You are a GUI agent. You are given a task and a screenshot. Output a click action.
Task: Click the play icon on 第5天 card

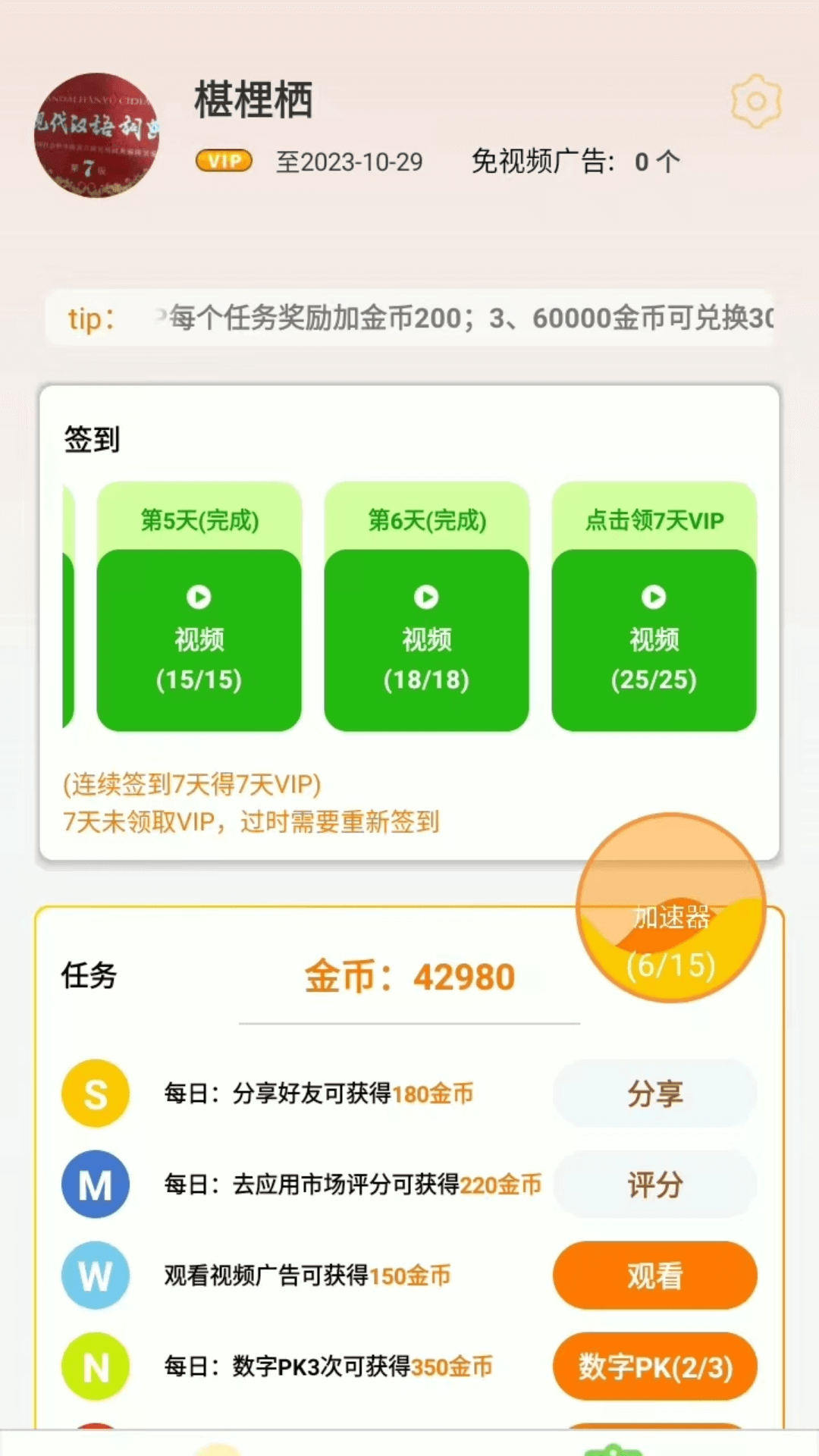pos(199,598)
